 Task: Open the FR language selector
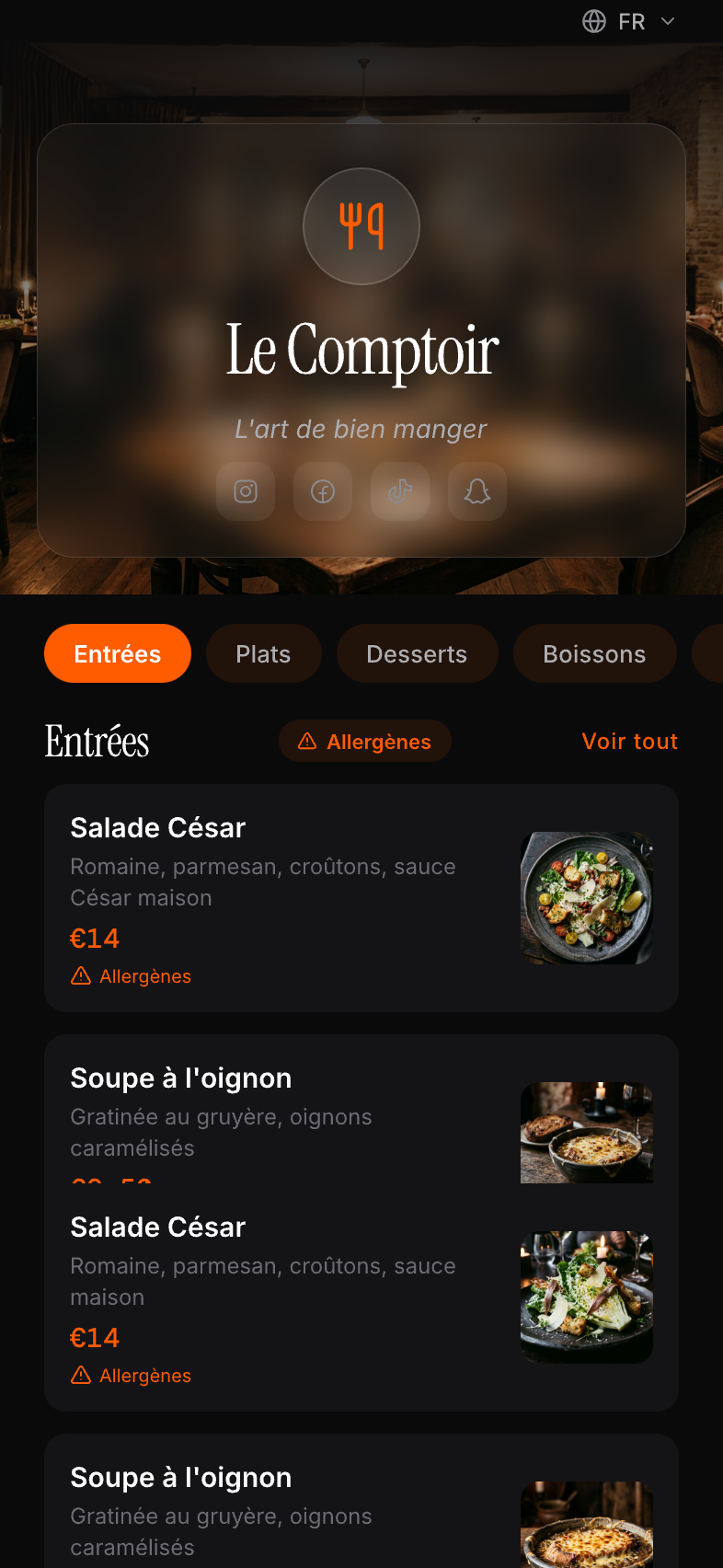click(x=630, y=21)
